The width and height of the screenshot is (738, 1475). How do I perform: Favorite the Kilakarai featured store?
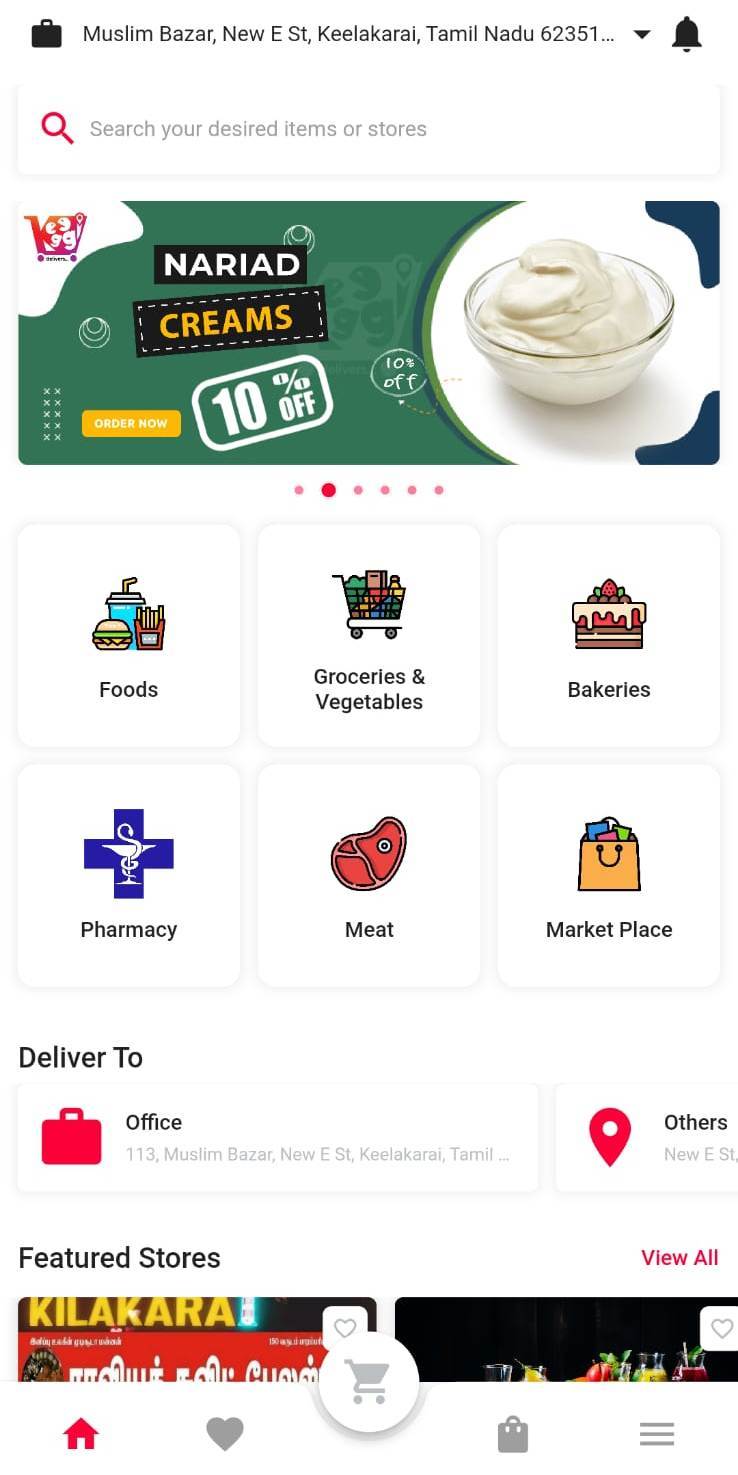[345, 1328]
